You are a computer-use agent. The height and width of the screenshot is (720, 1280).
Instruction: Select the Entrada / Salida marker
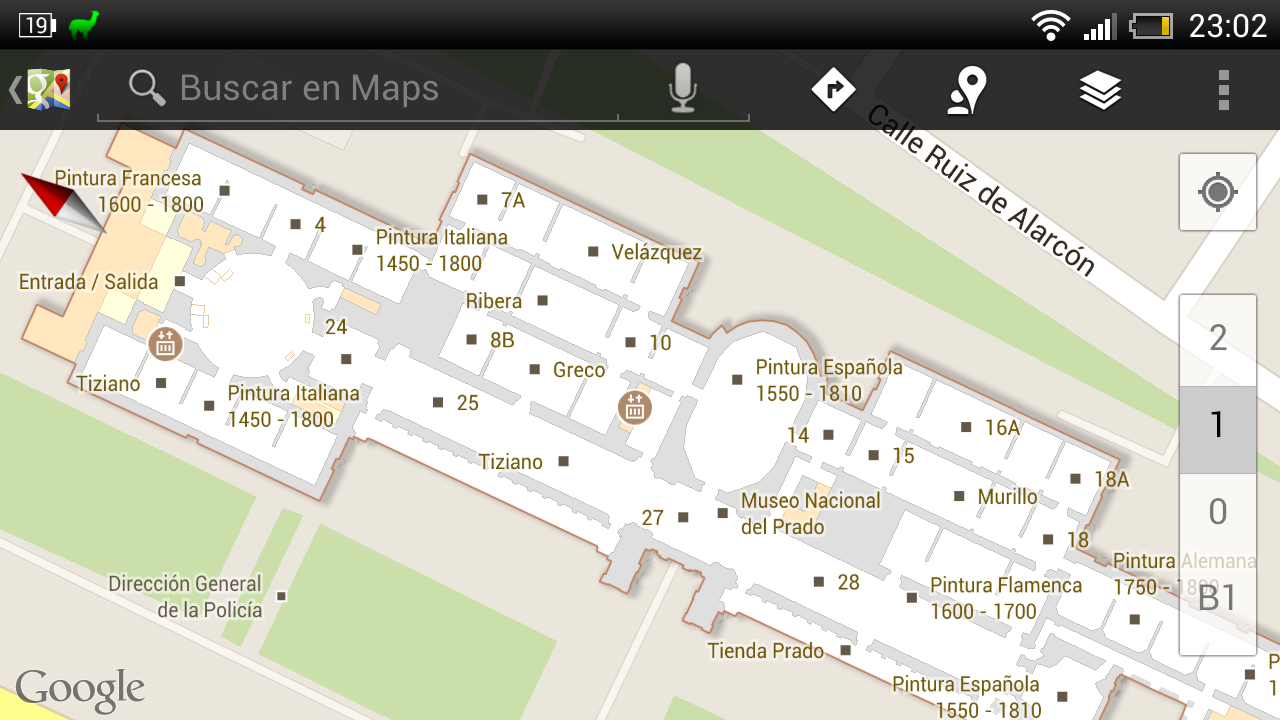click(x=180, y=281)
